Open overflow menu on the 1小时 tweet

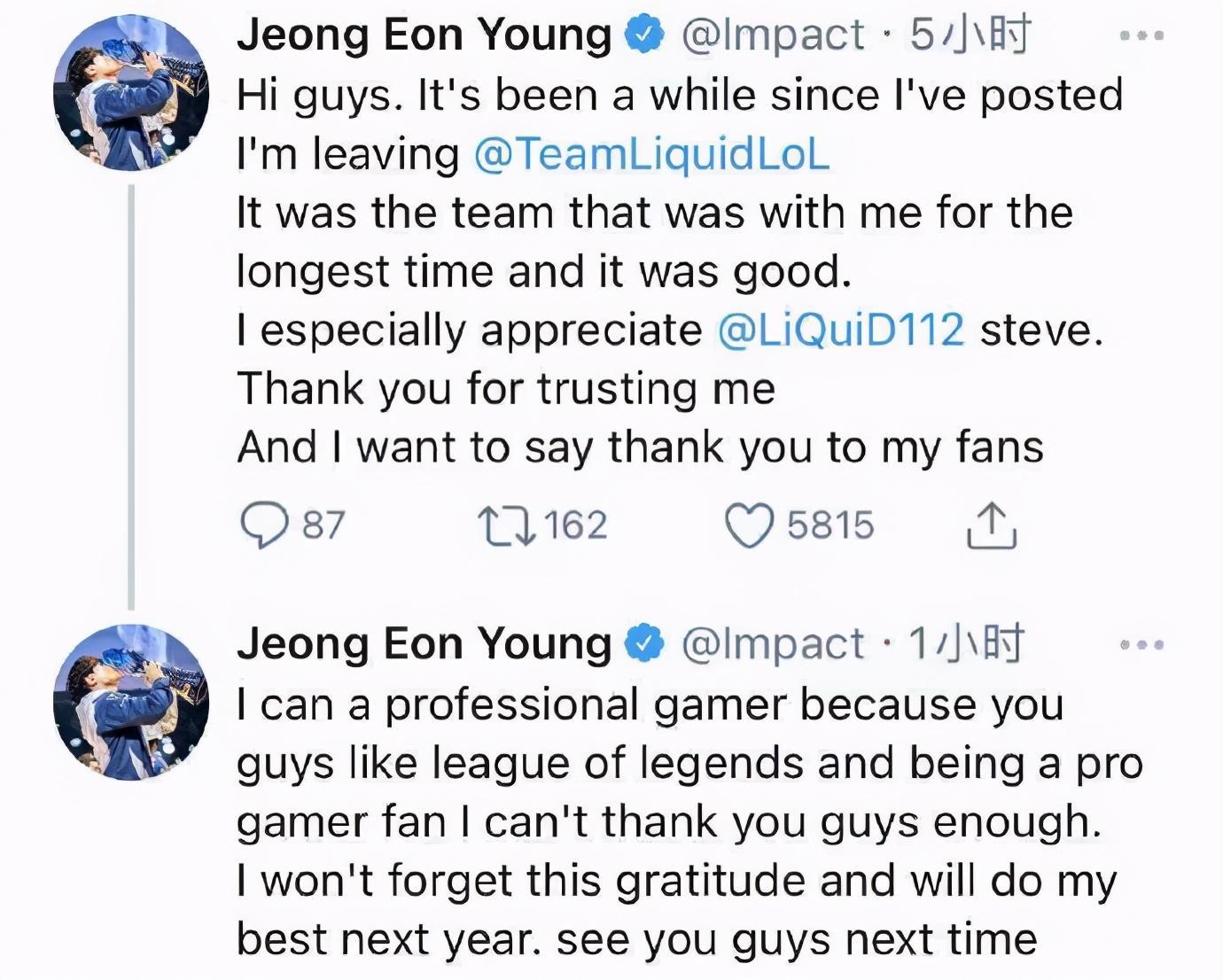click(x=1141, y=645)
